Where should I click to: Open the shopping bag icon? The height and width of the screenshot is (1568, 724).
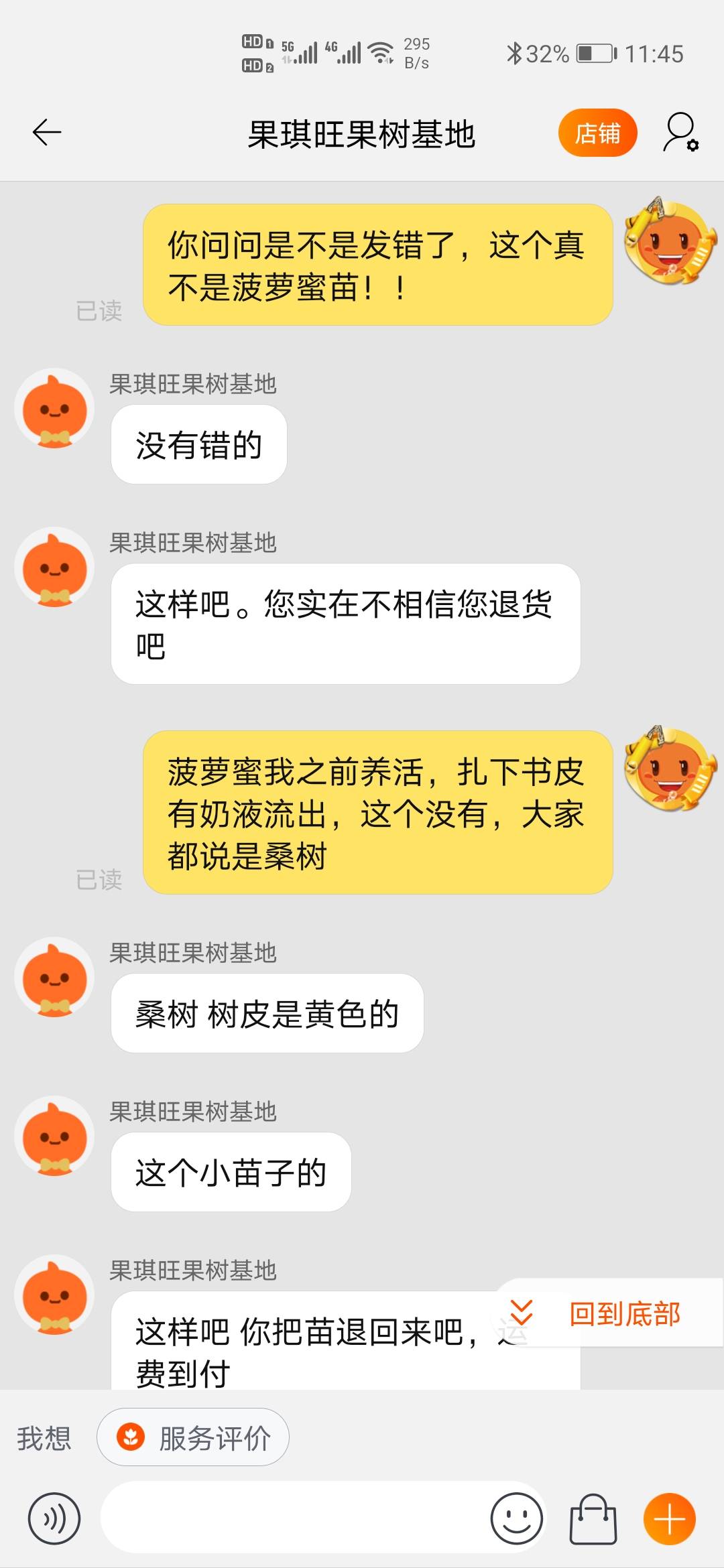(x=593, y=1518)
